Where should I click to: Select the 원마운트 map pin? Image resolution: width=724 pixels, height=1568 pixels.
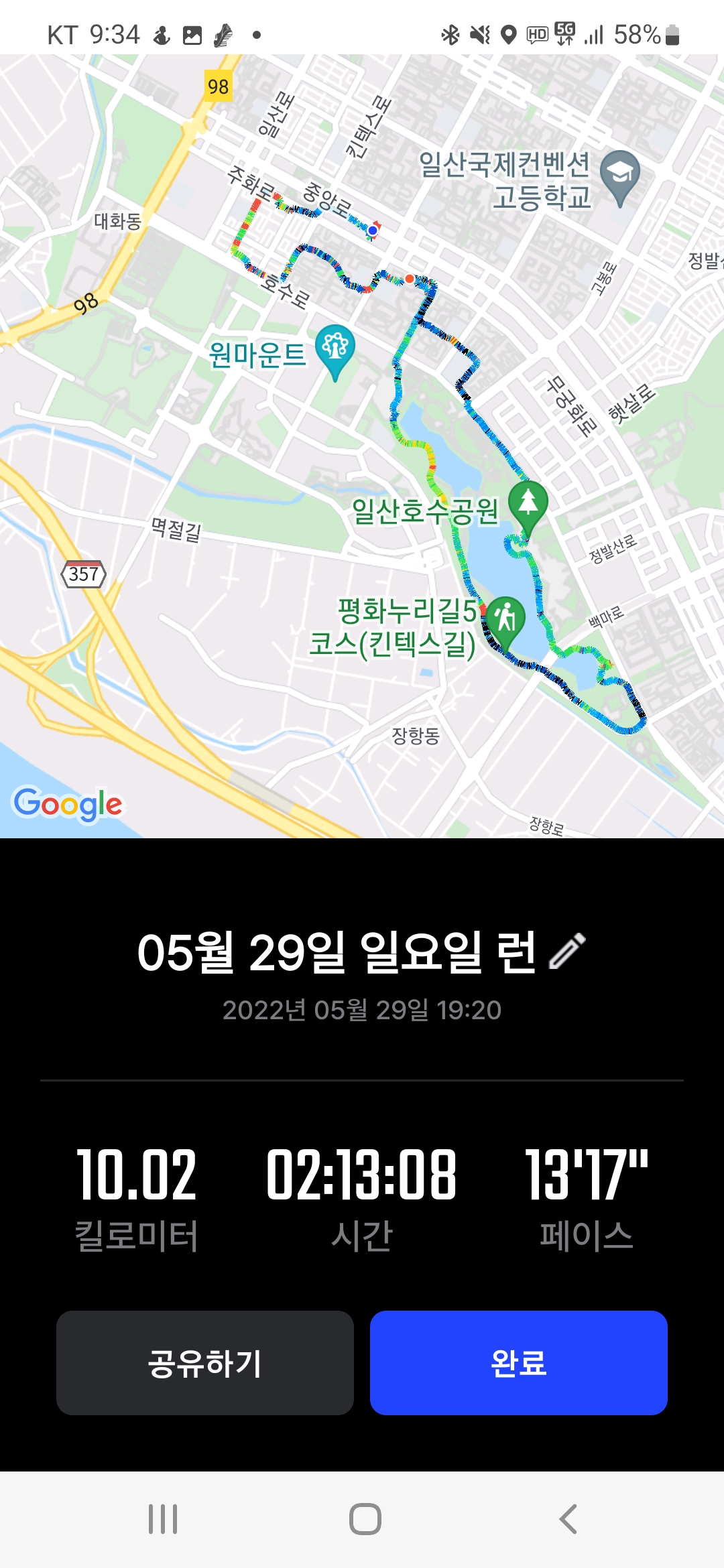pyautogui.click(x=335, y=348)
